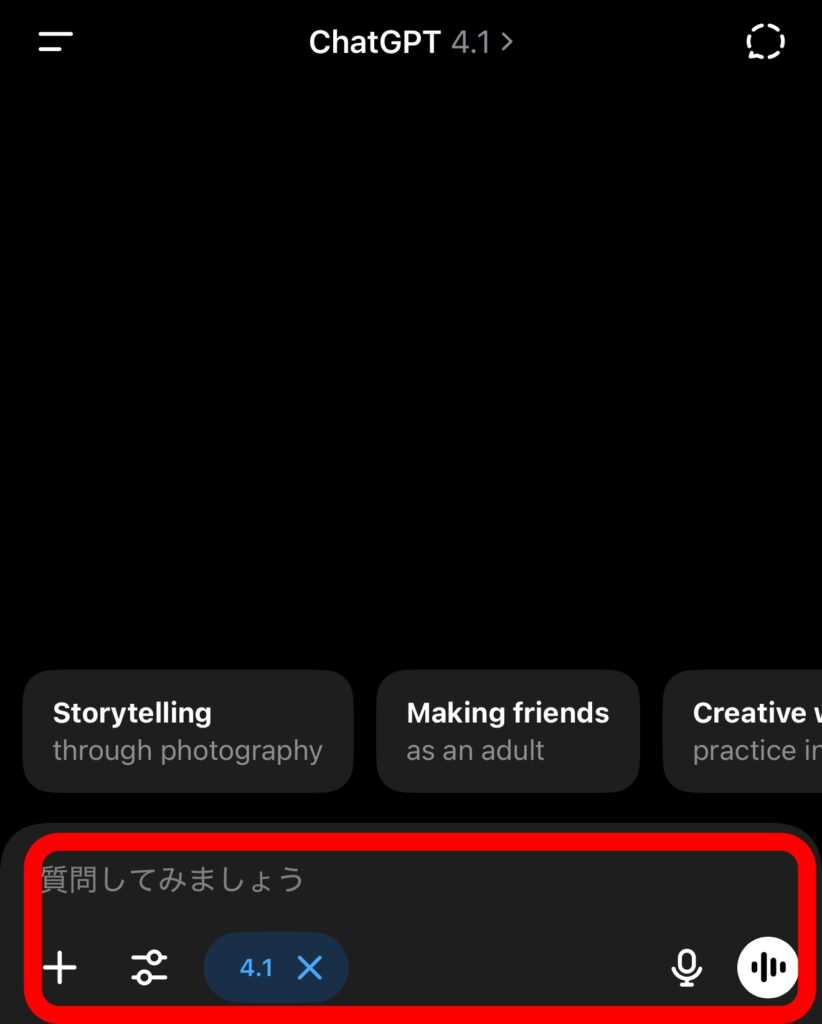Select the Storytelling through photography suggestion
Image resolution: width=822 pixels, height=1024 pixels.
click(188, 731)
